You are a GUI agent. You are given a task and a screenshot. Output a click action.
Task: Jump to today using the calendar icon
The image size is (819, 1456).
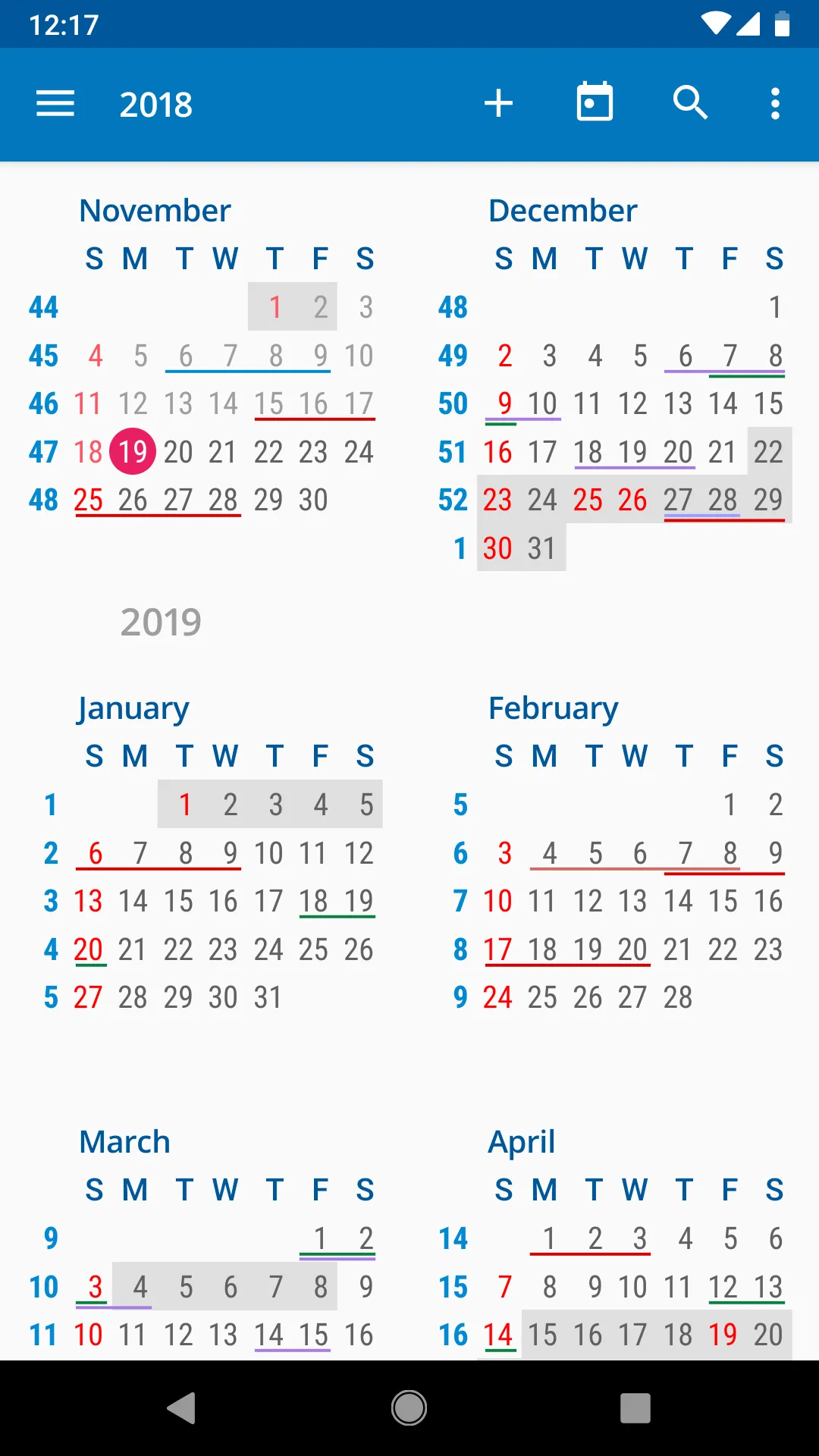point(595,102)
